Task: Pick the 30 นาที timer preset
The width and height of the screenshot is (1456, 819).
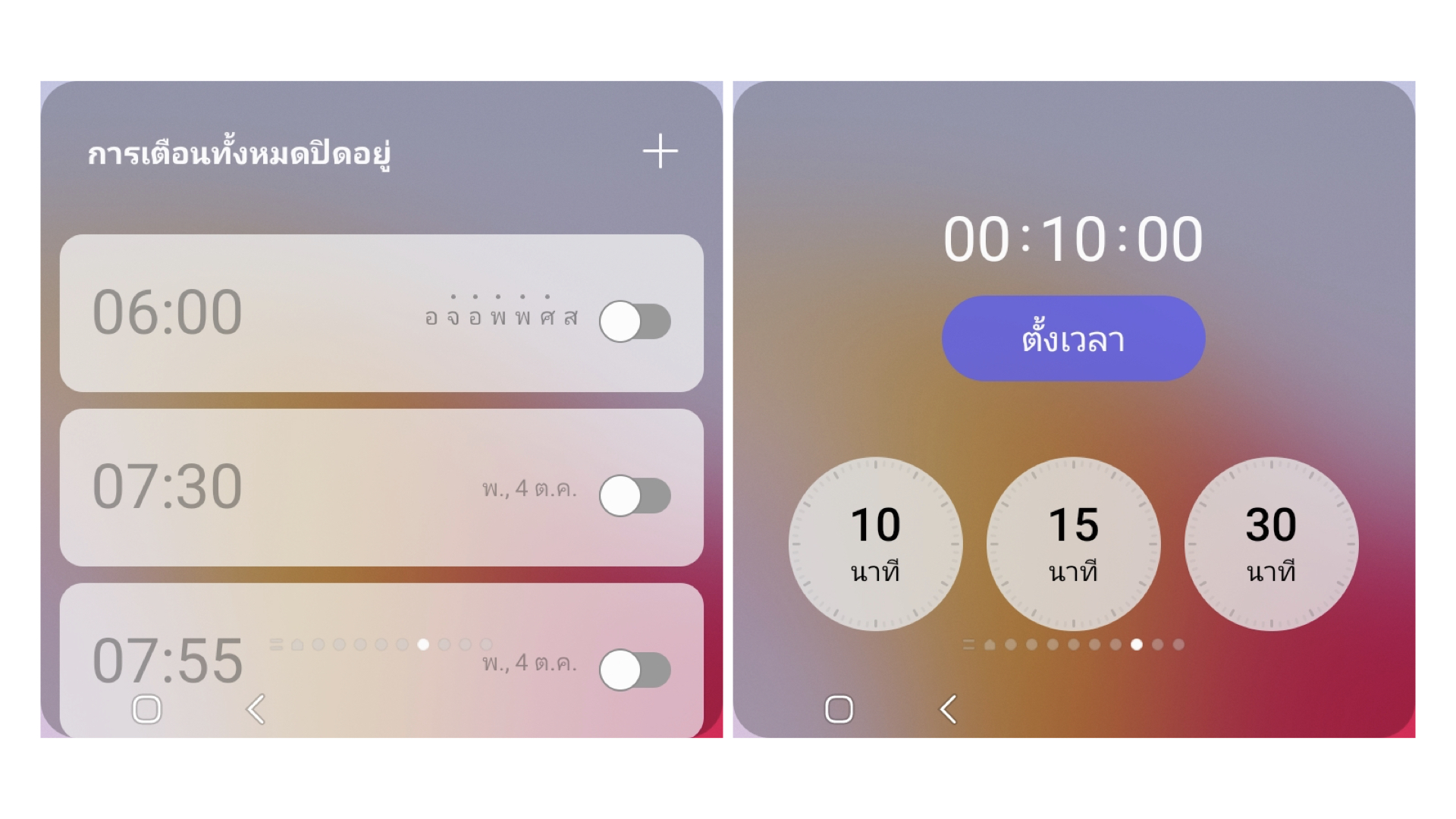Action: pyautogui.click(x=1271, y=544)
